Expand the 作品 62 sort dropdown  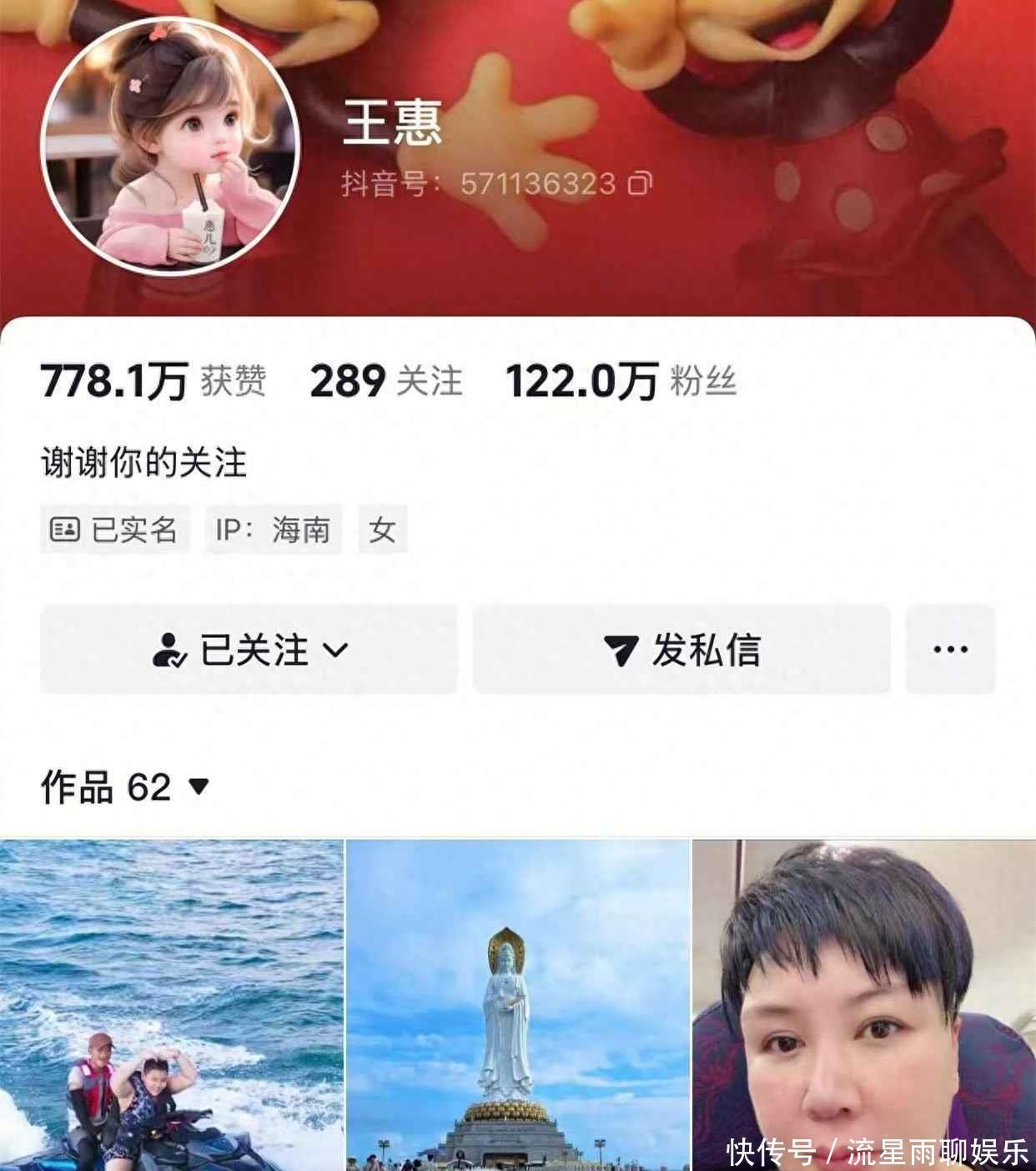point(199,787)
